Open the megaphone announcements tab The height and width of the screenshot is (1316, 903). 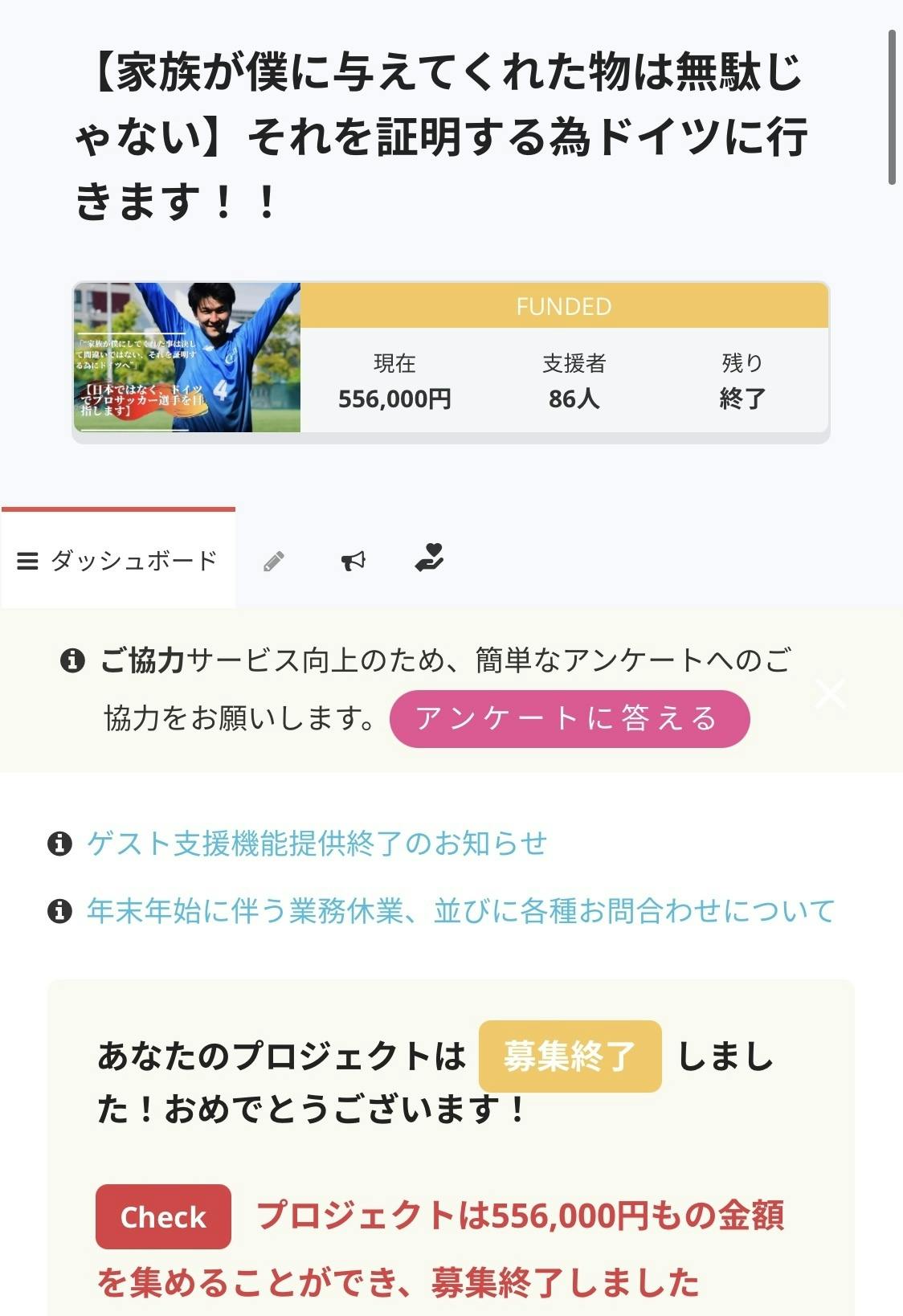click(x=353, y=561)
